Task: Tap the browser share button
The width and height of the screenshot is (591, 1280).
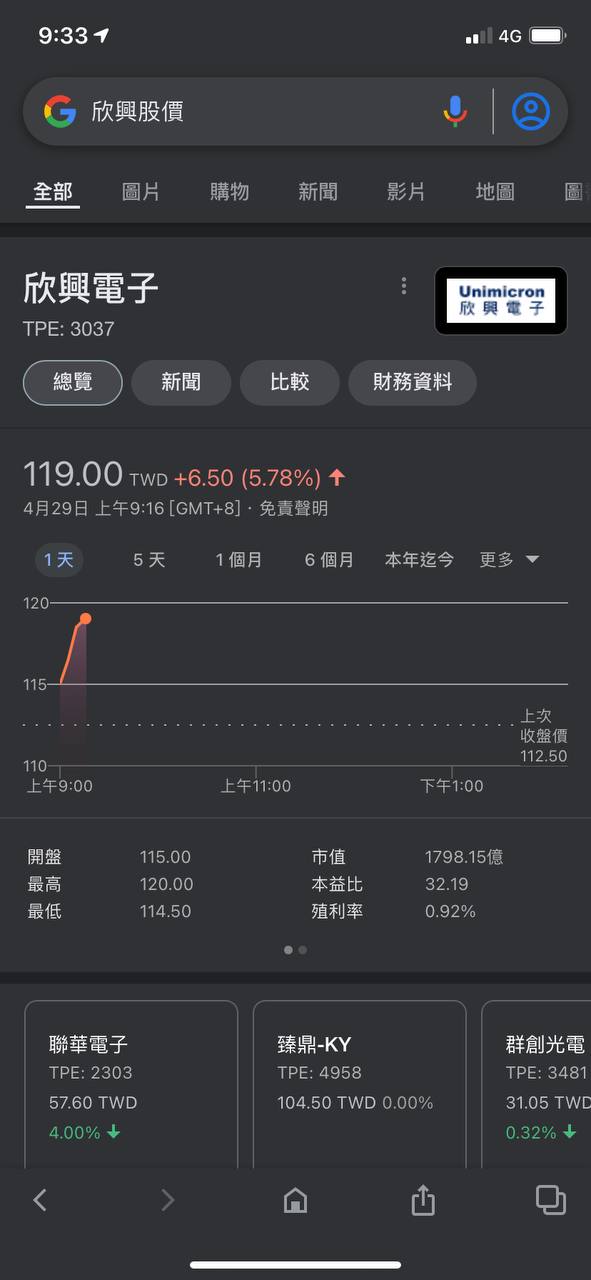Action: [x=423, y=1199]
